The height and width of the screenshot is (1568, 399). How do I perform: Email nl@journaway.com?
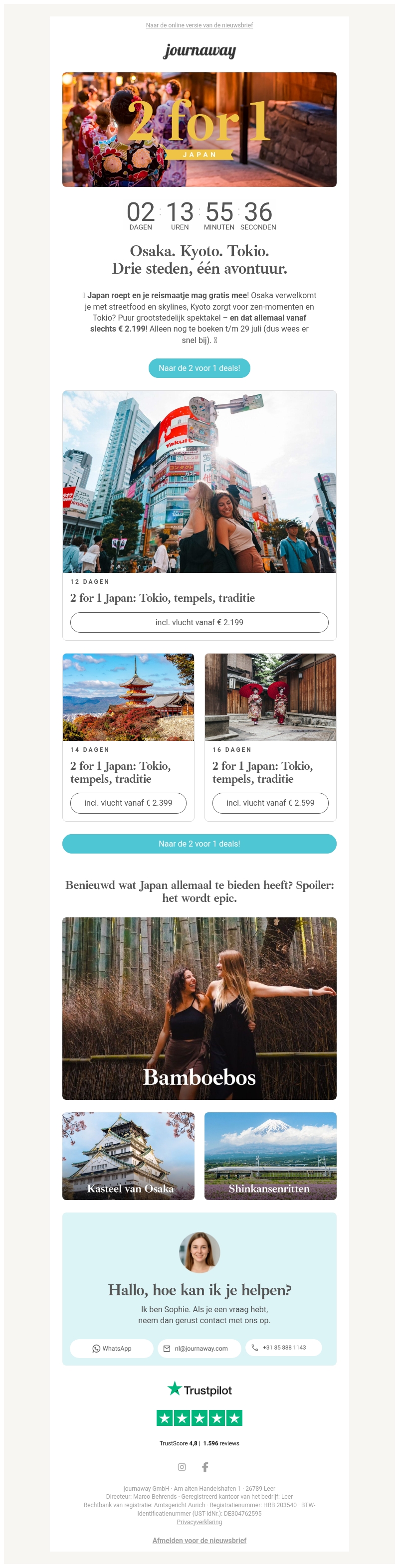196,1348
